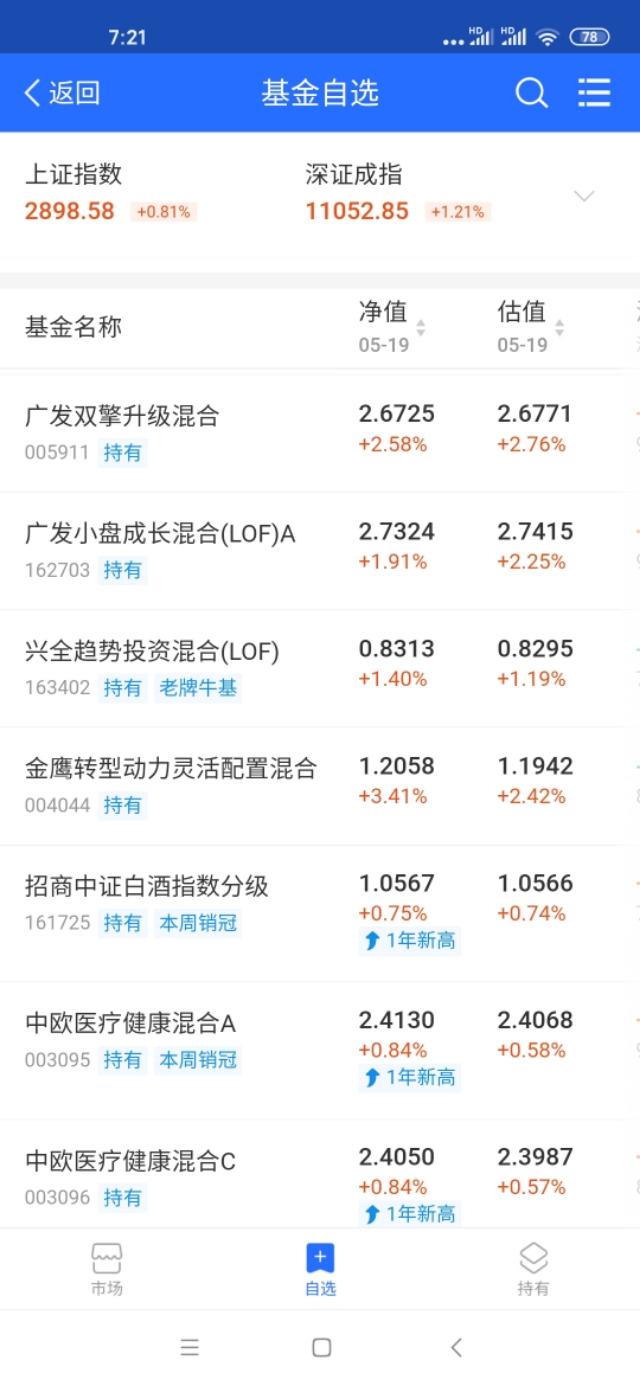Open fund 金鹰转型动力灵活配置混合
The width and height of the screenshot is (640, 1386).
click(320, 785)
